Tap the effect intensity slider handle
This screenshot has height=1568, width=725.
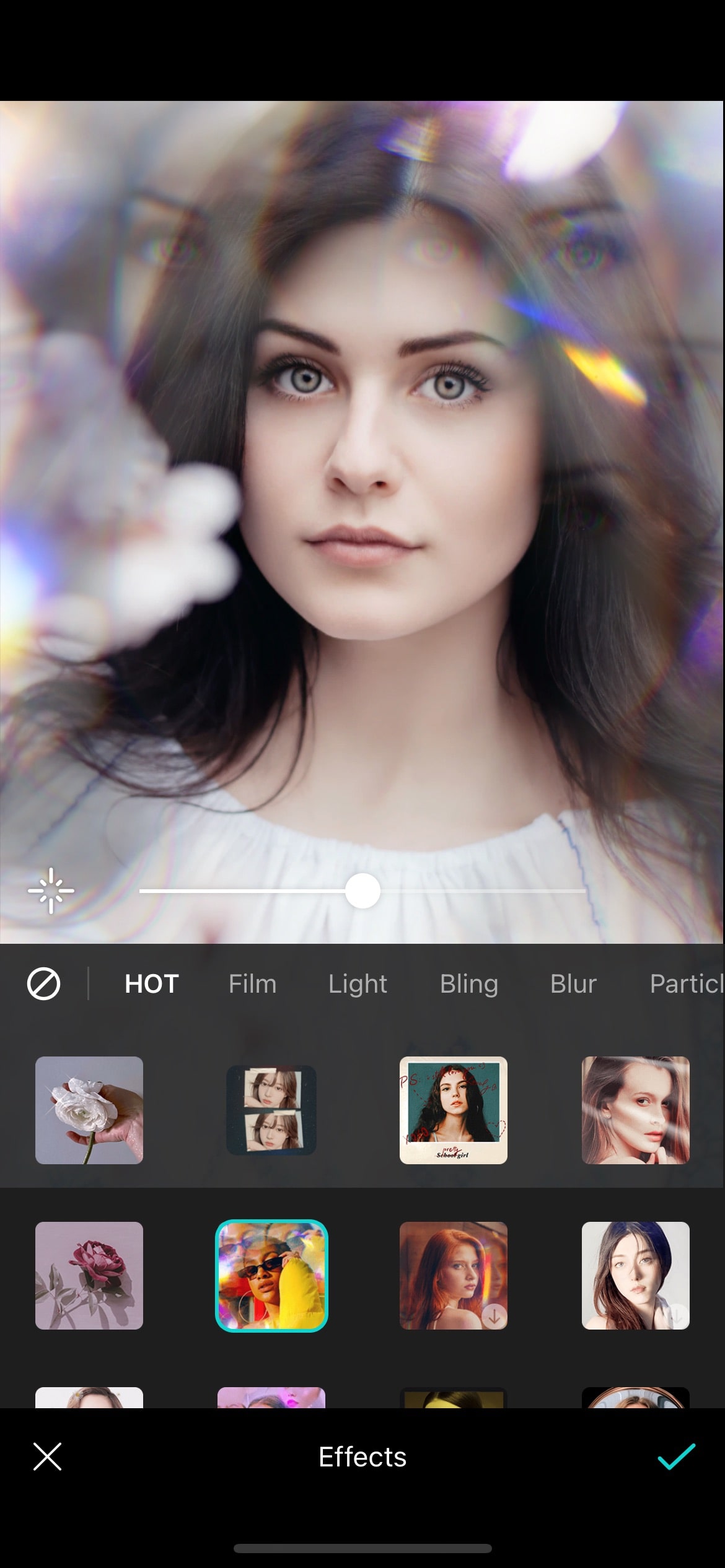[x=362, y=891]
